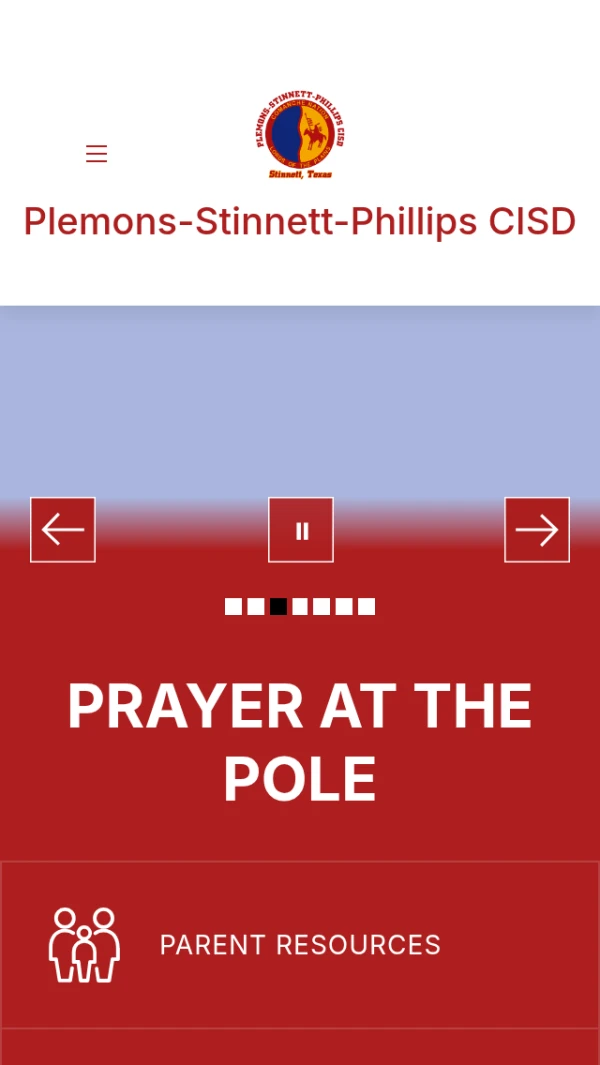This screenshot has width=600, height=1065.
Task: Pause the slideshow autoplay
Action: pyautogui.click(x=301, y=530)
